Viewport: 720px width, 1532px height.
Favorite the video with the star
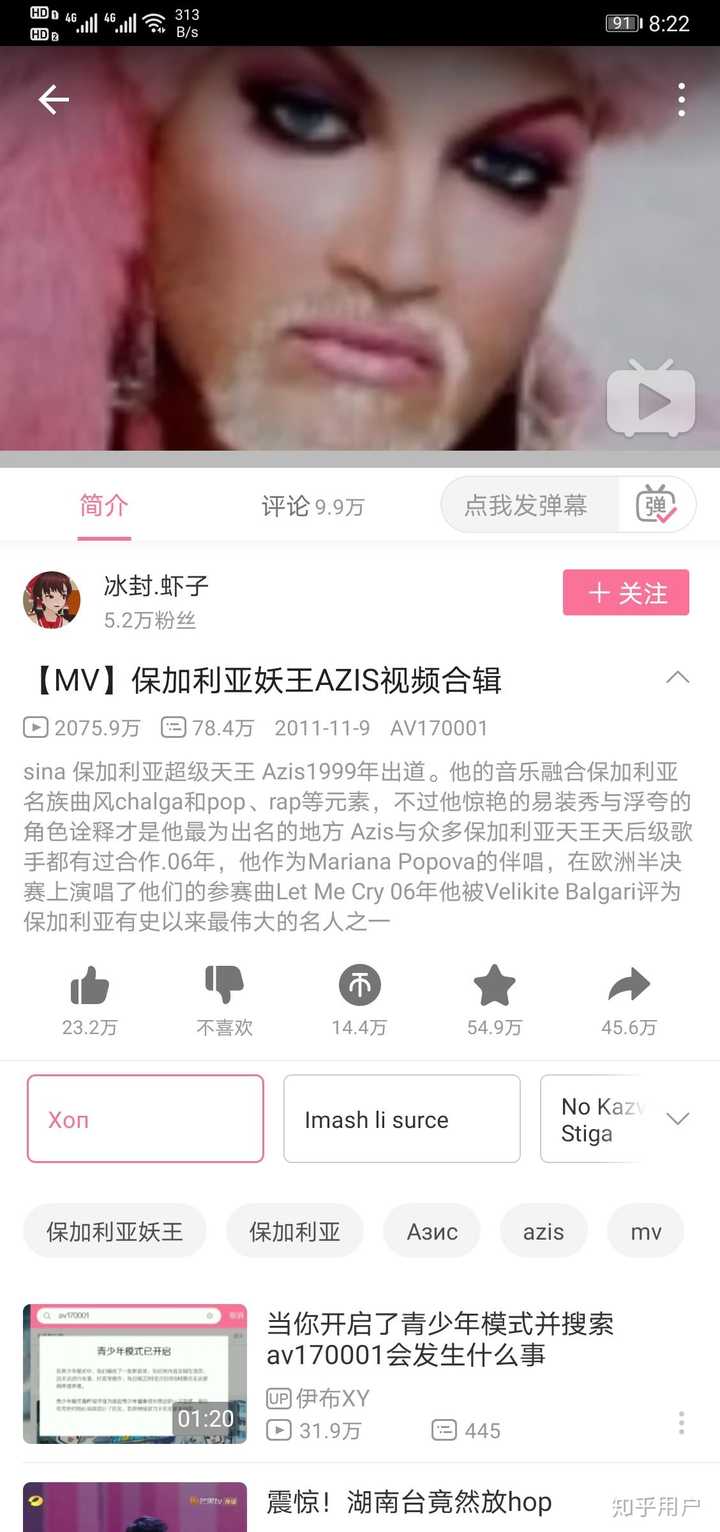(x=494, y=986)
